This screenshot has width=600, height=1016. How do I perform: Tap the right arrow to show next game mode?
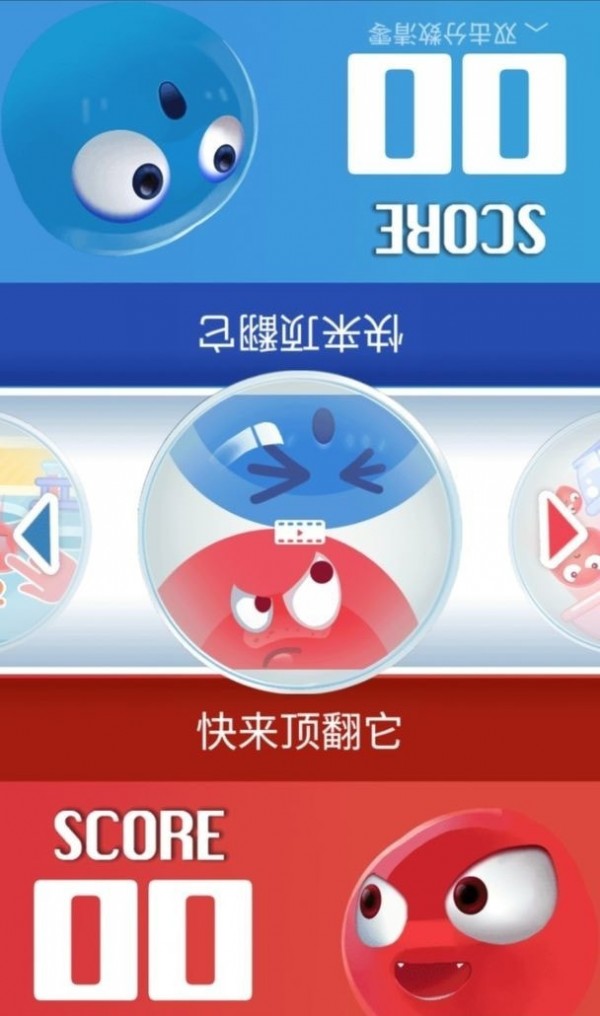pyautogui.click(x=561, y=530)
